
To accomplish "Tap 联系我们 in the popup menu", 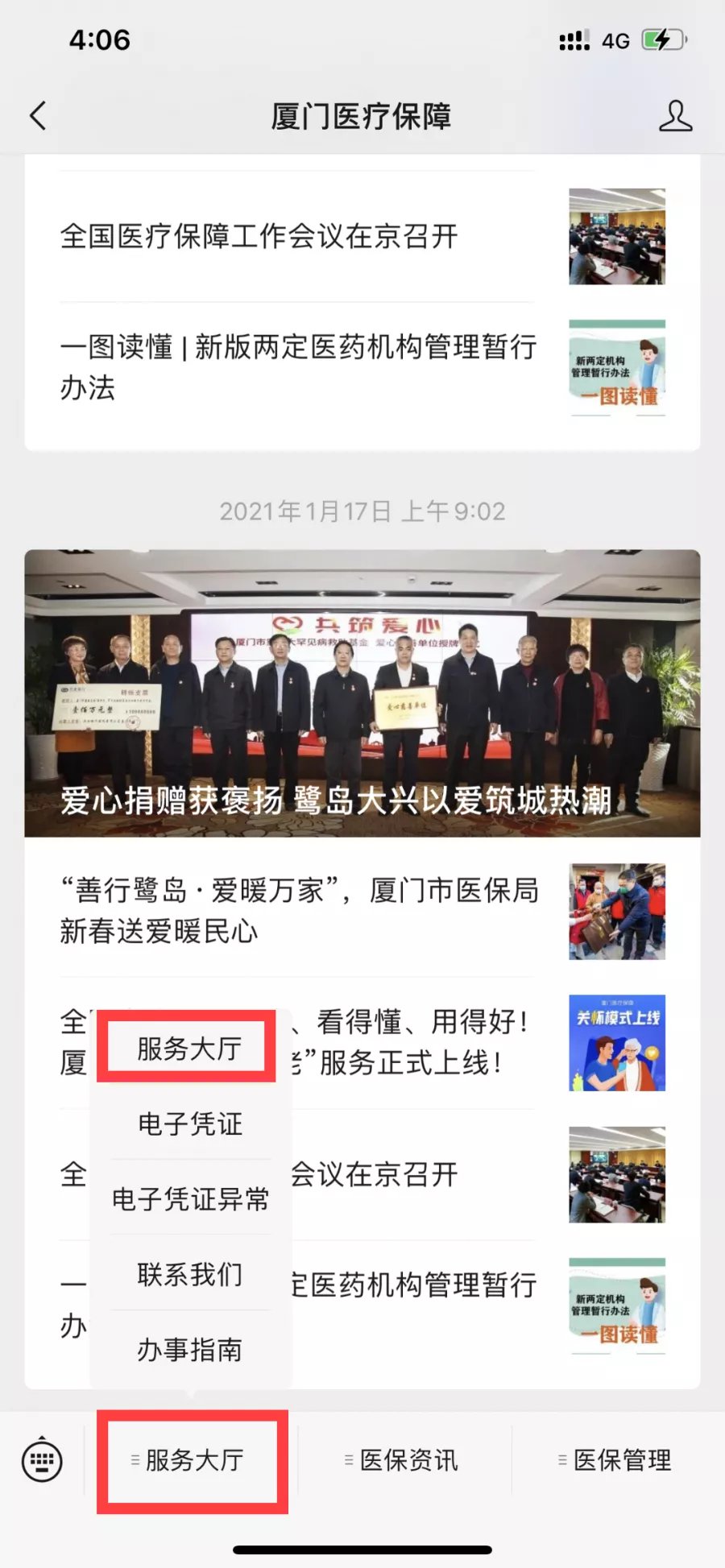I will click(x=190, y=1274).
